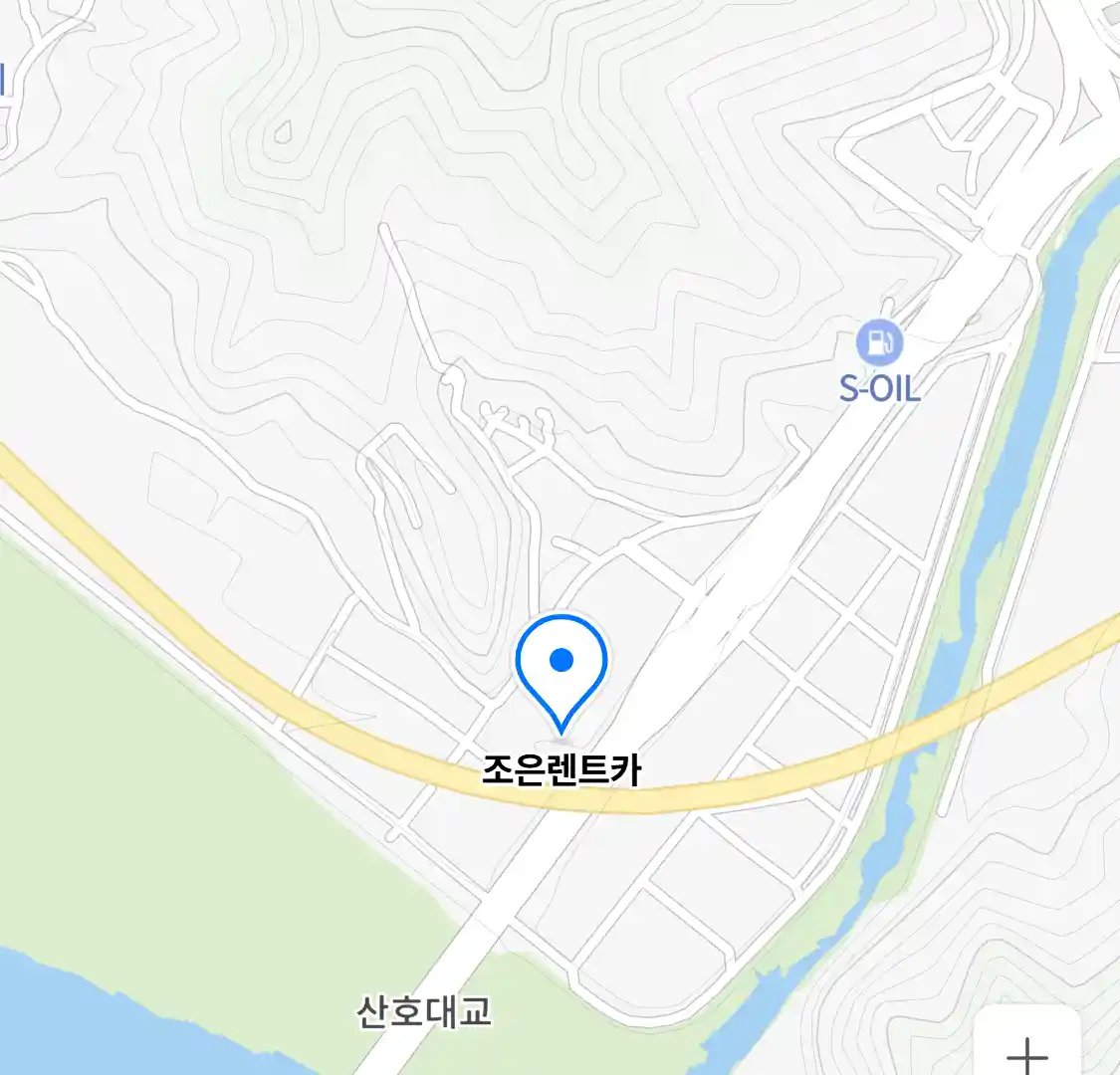Open the S-OIL gas station marker
Viewport: 1120px width, 1075px height.
point(879,343)
